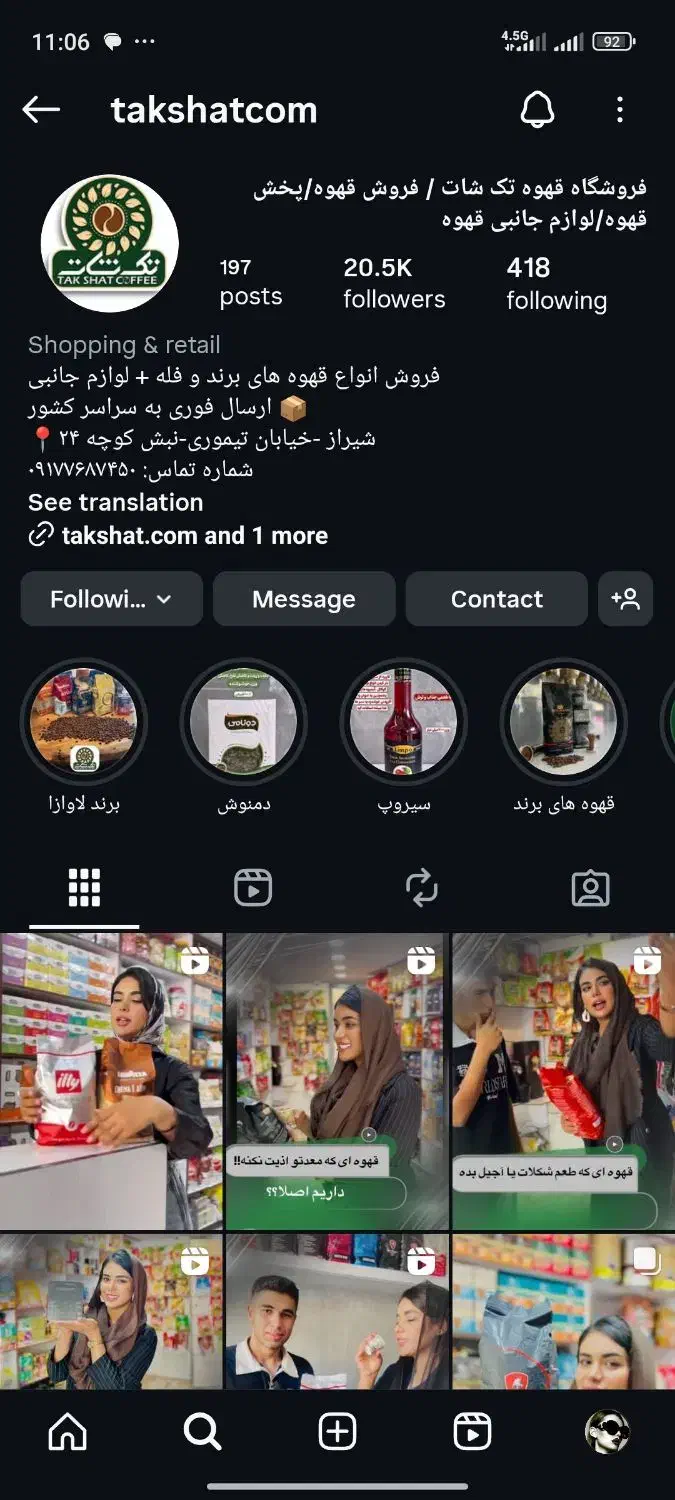Viewport: 675px width, 1500px height.
Task: Open the notifications bell for takshatcom
Action: pos(537,110)
